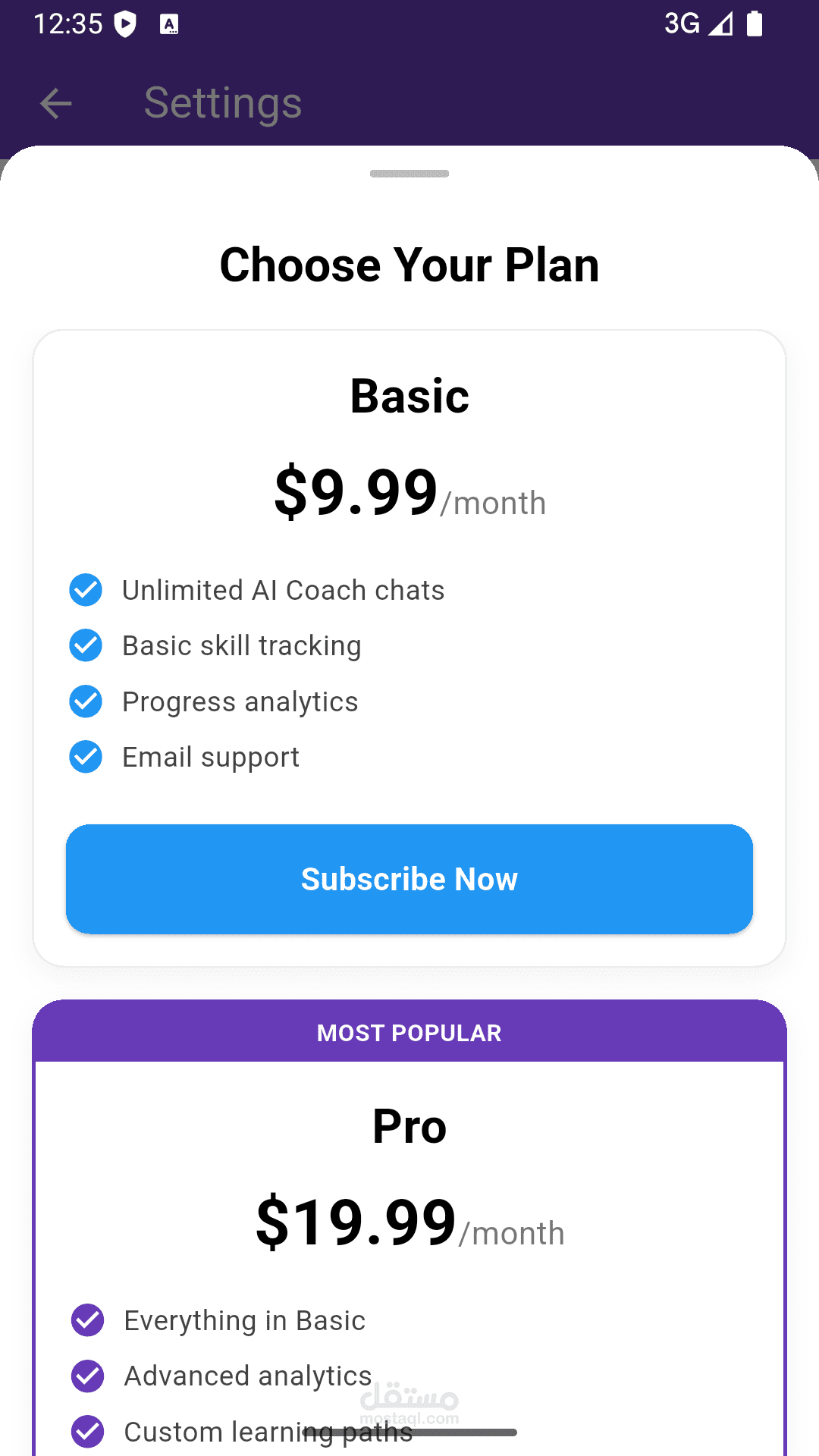
Task: Subscribe to the Basic plan now
Action: 409,879
